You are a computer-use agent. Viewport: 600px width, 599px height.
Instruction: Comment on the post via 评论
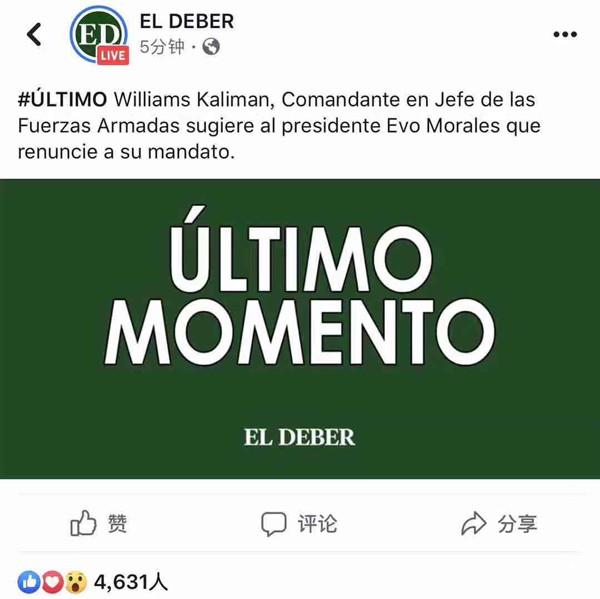(299, 523)
